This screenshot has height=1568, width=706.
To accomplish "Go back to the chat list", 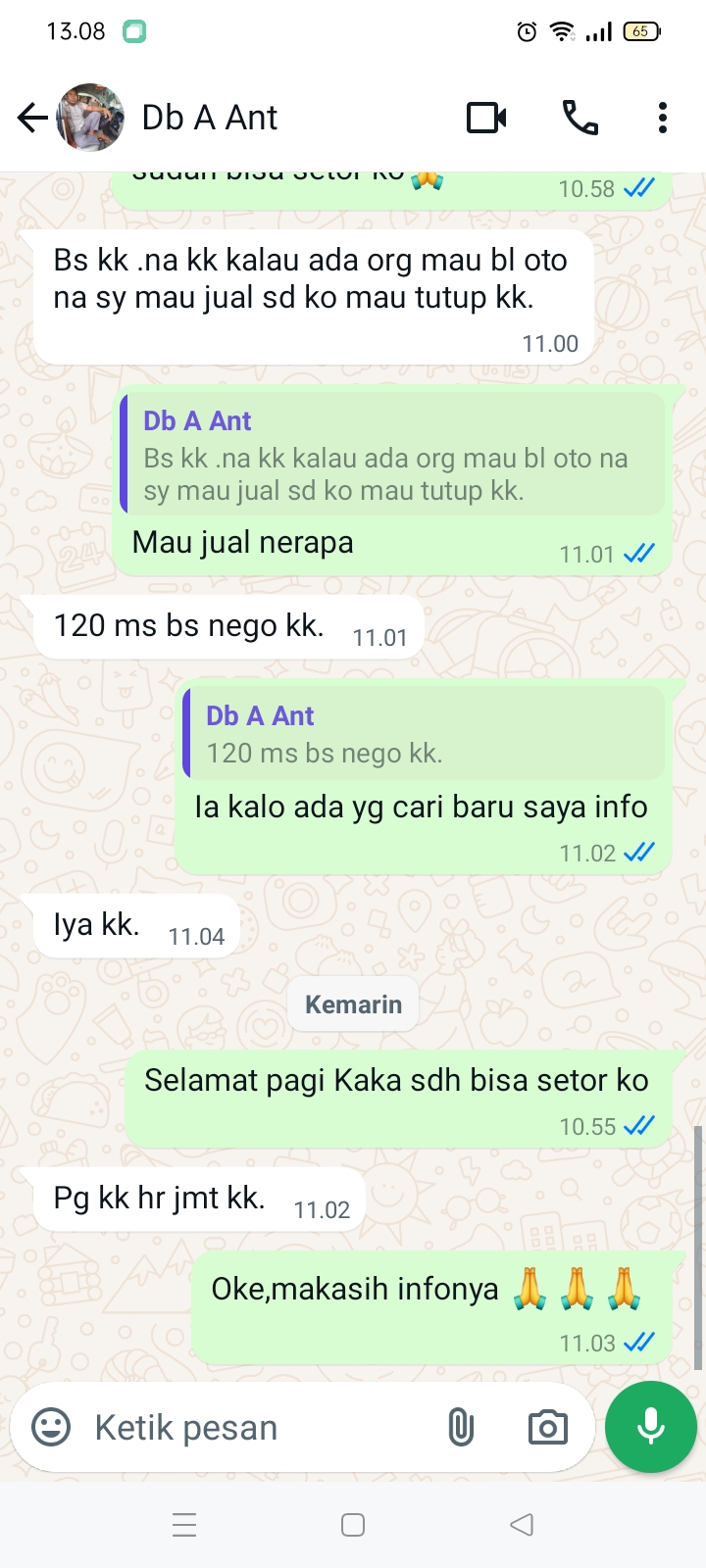I will (32, 119).
